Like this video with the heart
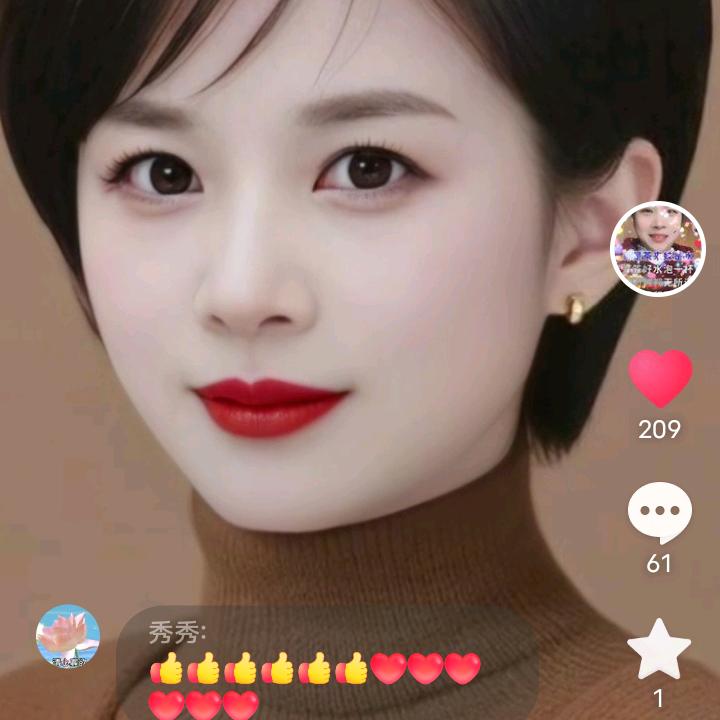 point(660,378)
